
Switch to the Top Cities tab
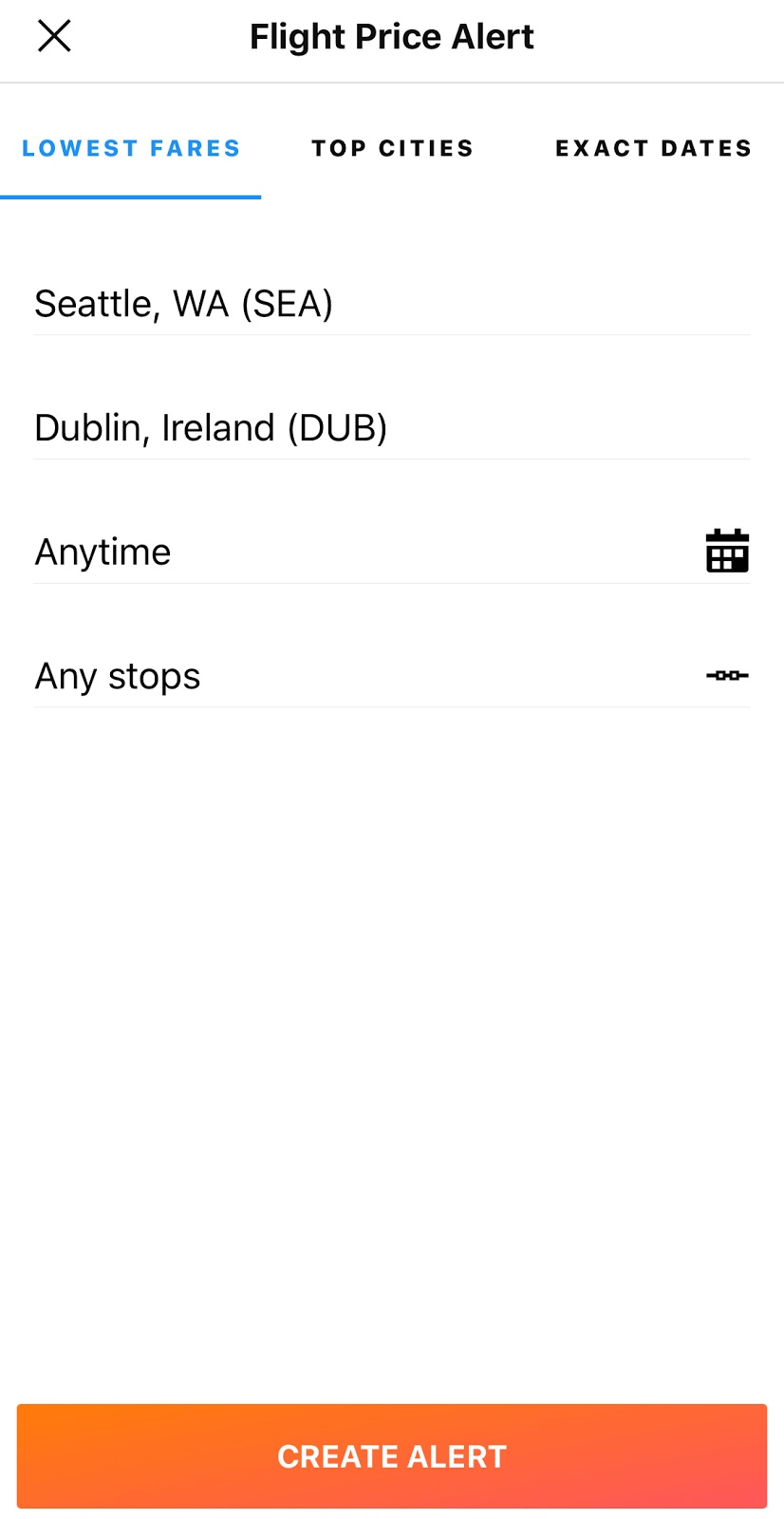click(x=392, y=149)
